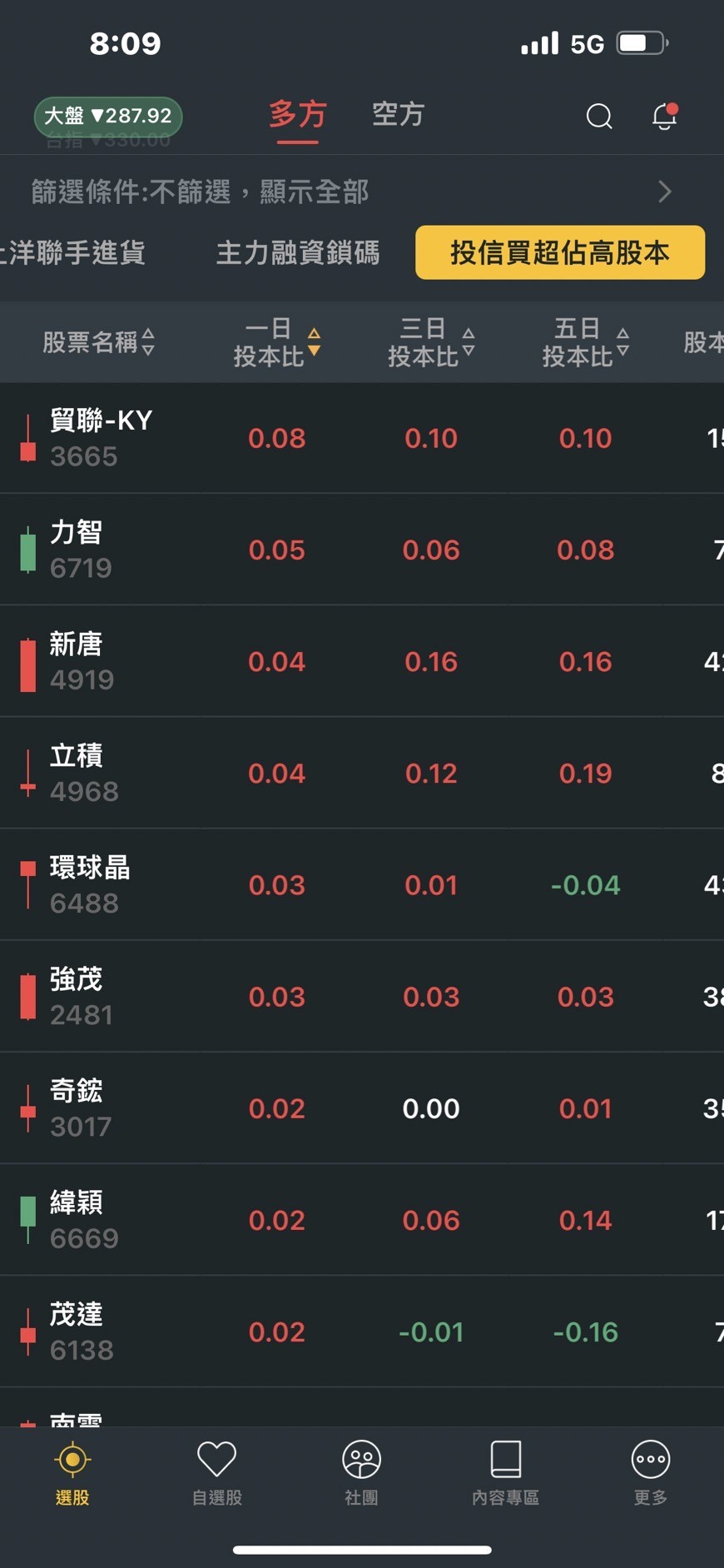Open the 環球晶 6488 stock row
The height and width of the screenshot is (1568, 724).
pyautogui.click(x=362, y=884)
